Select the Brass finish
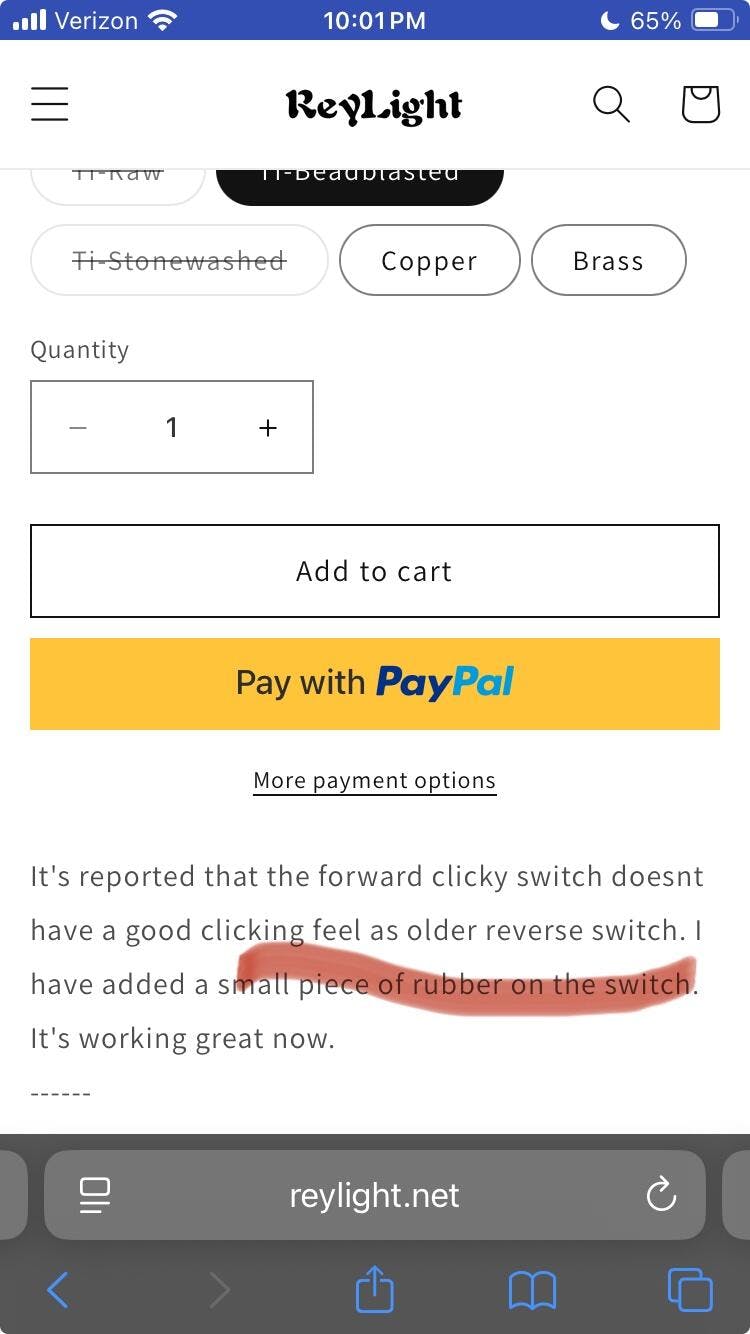The height and width of the screenshot is (1334, 750). pos(608,261)
